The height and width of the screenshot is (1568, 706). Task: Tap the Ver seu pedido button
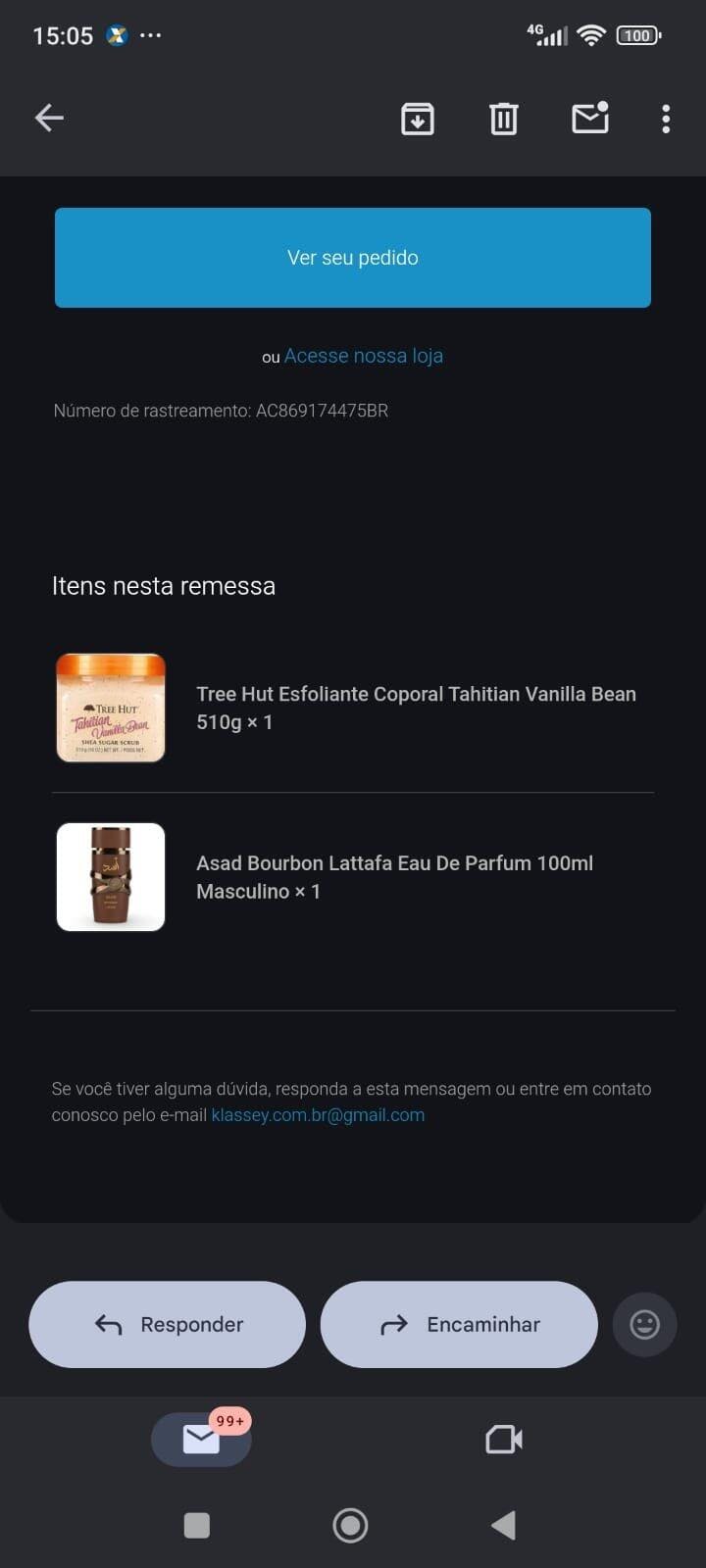353,258
